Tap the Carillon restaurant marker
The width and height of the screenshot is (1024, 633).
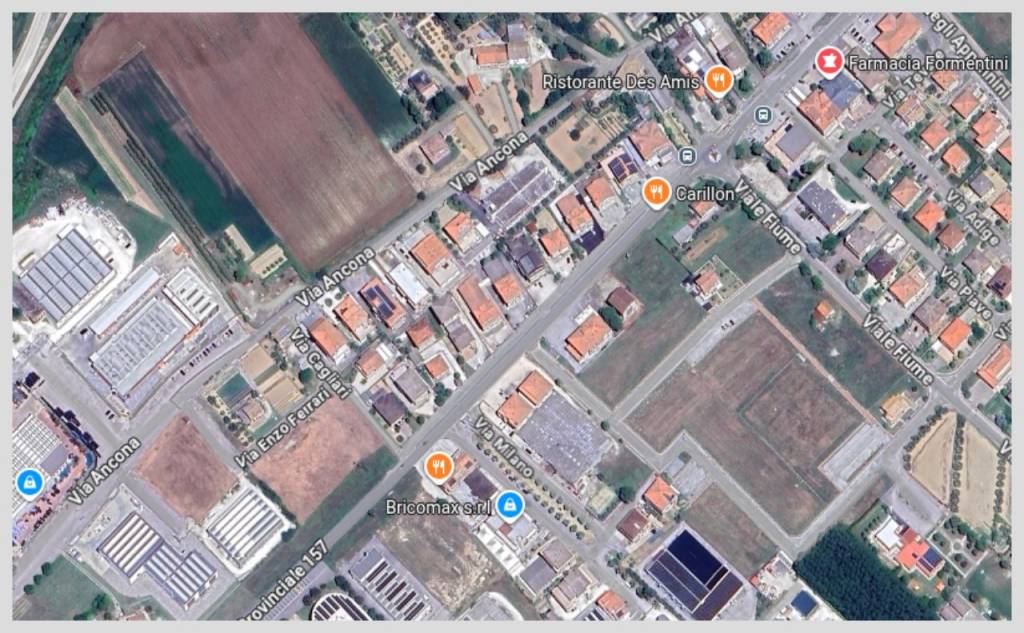tap(656, 191)
